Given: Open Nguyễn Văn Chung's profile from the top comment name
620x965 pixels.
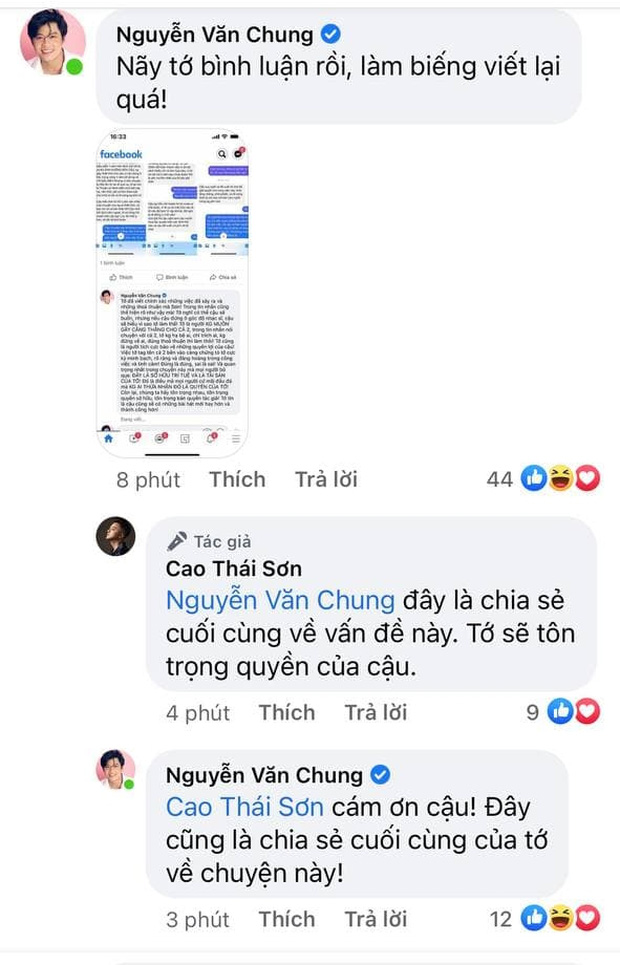Looking at the screenshot, I should [217, 34].
